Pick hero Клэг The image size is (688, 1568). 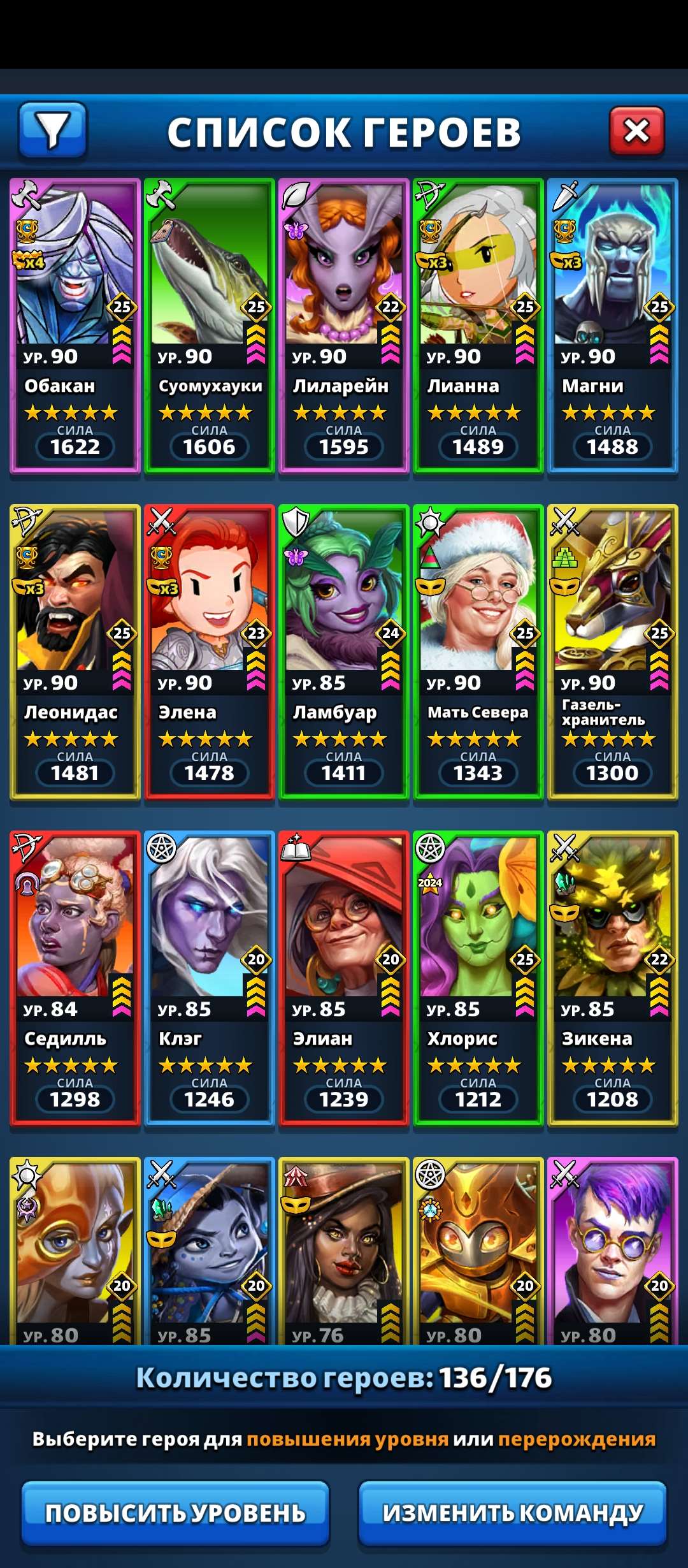click(210, 978)
